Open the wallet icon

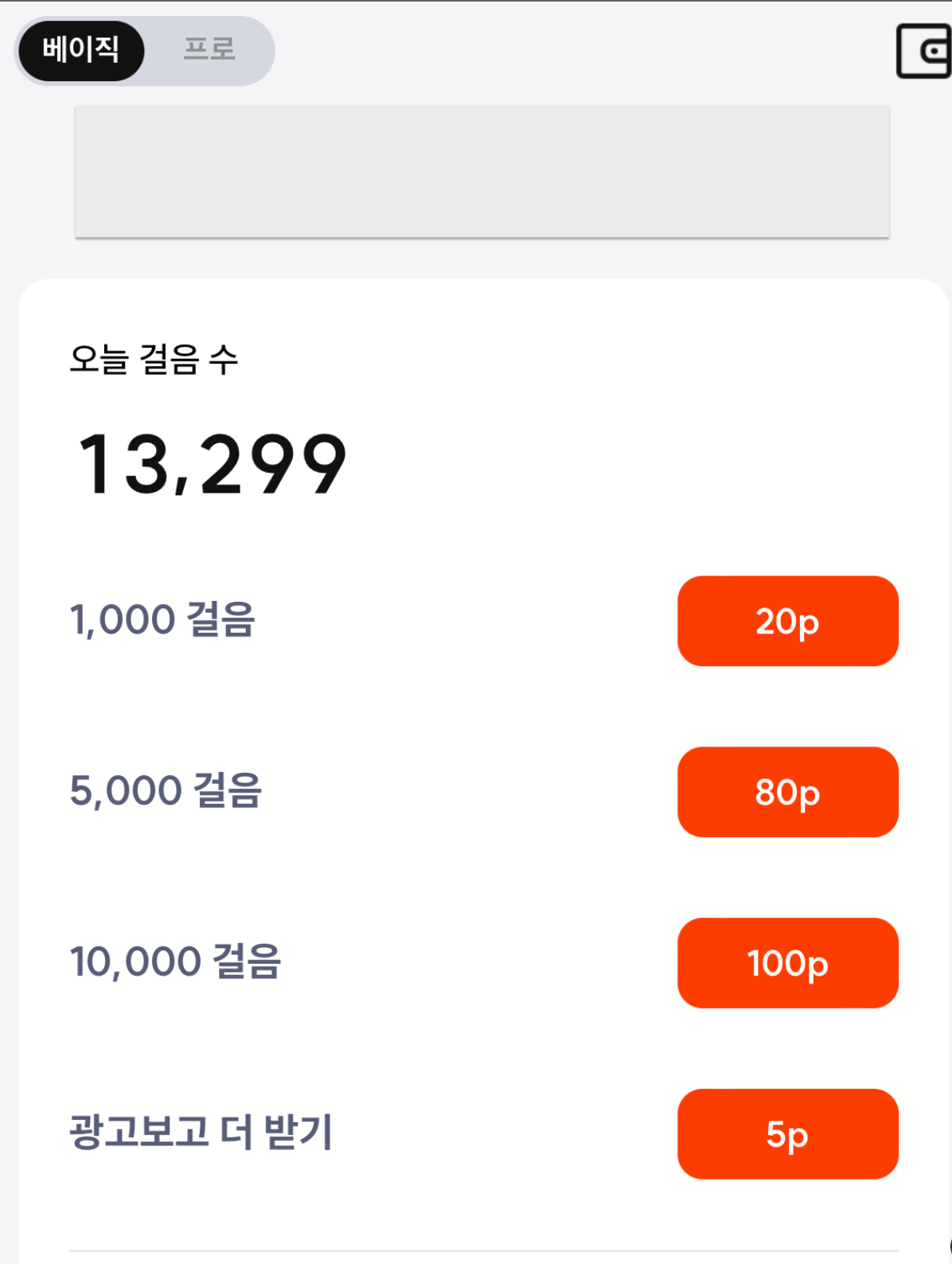(925, 52)
